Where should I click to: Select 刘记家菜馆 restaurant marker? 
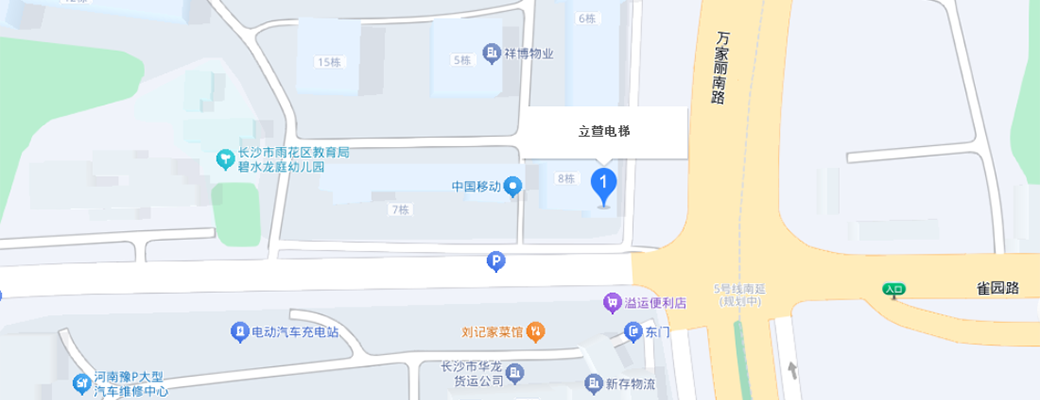click(536, 329)
